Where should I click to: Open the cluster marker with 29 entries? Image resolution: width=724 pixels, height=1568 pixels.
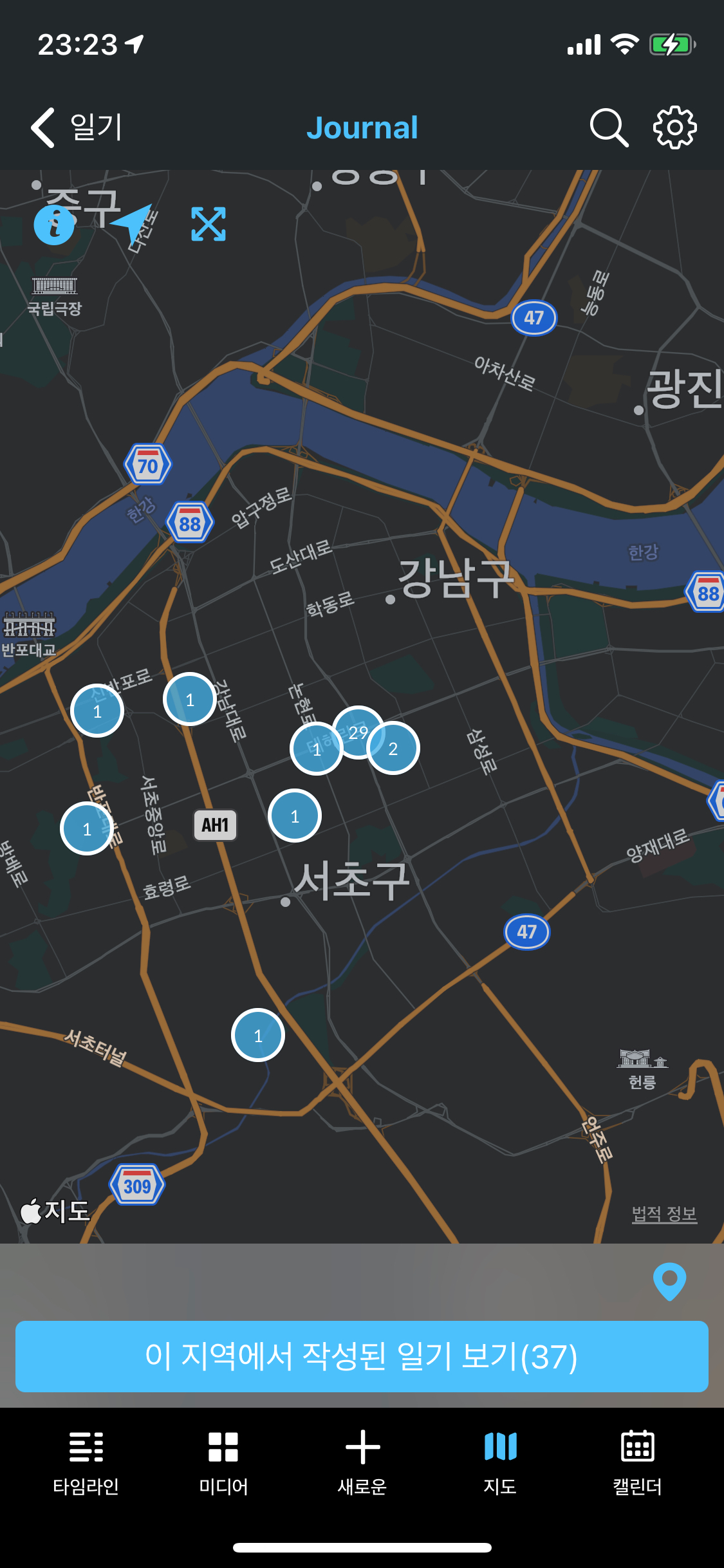pos(358,731)
